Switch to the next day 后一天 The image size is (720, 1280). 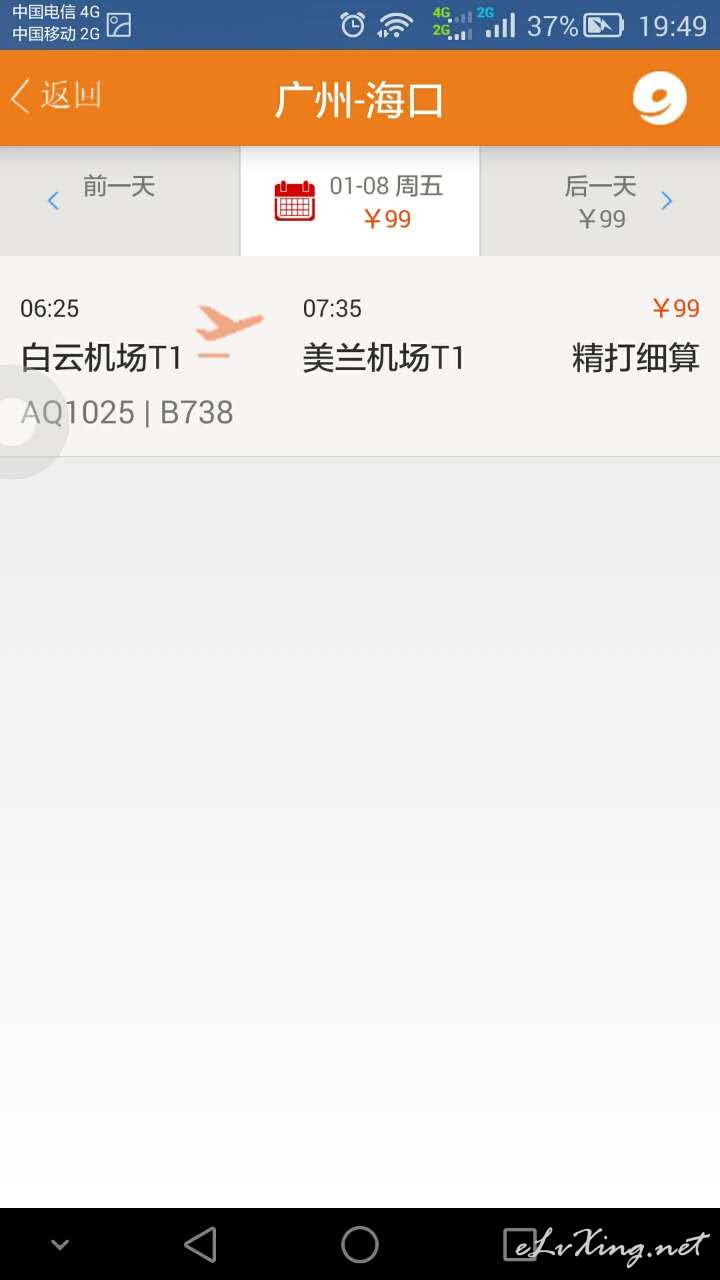coord(600,201)
